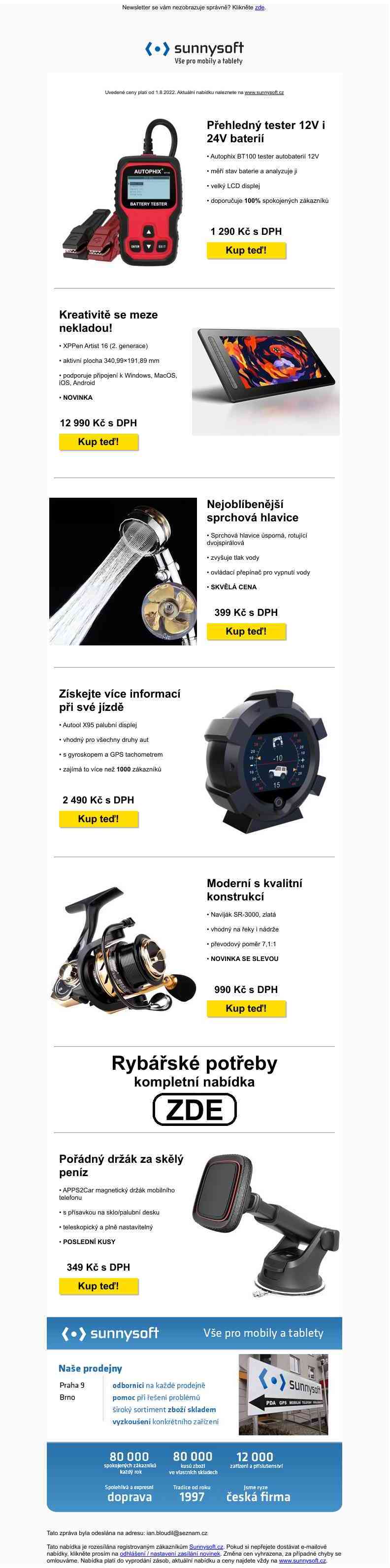Open the 'zde' link to view newsletter online
Screen dimensions: 390x1568
(259, 7)
